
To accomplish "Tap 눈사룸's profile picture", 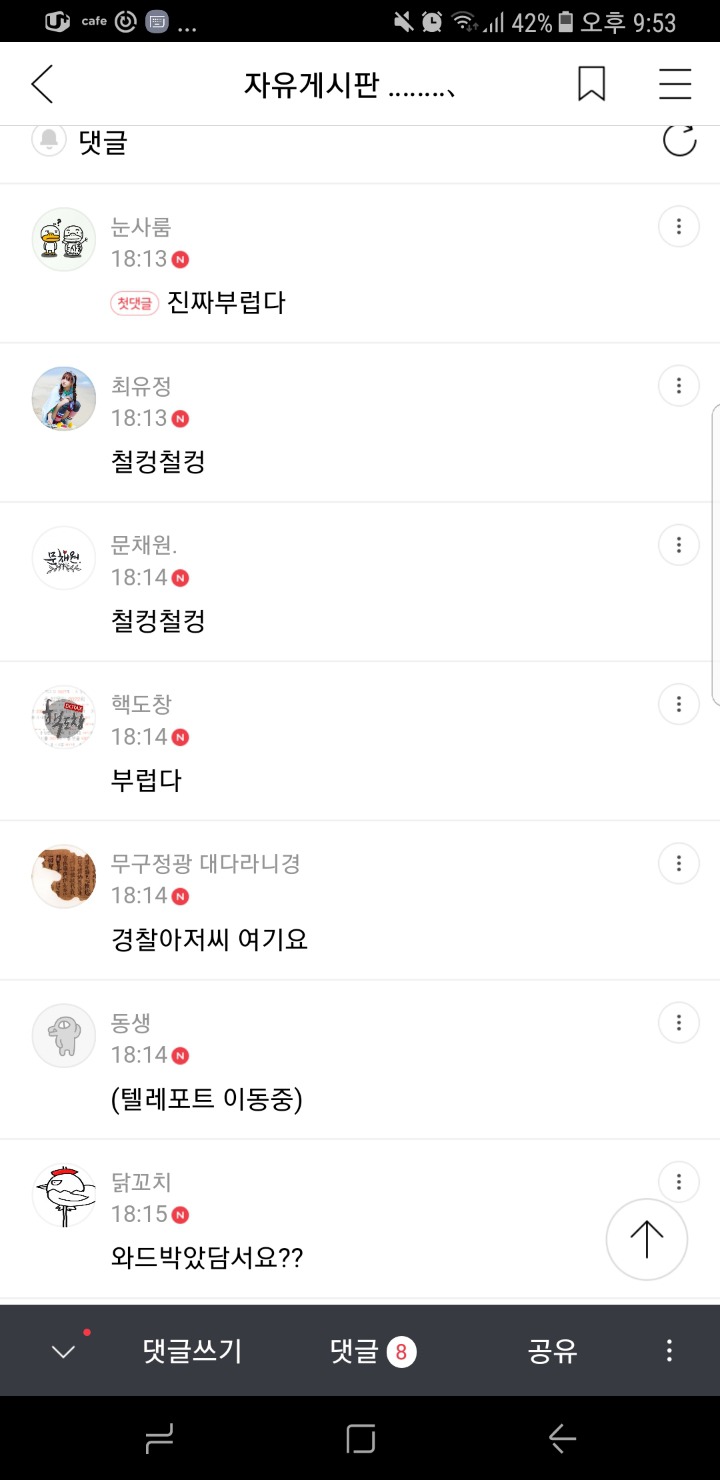I will pos(63,239).
